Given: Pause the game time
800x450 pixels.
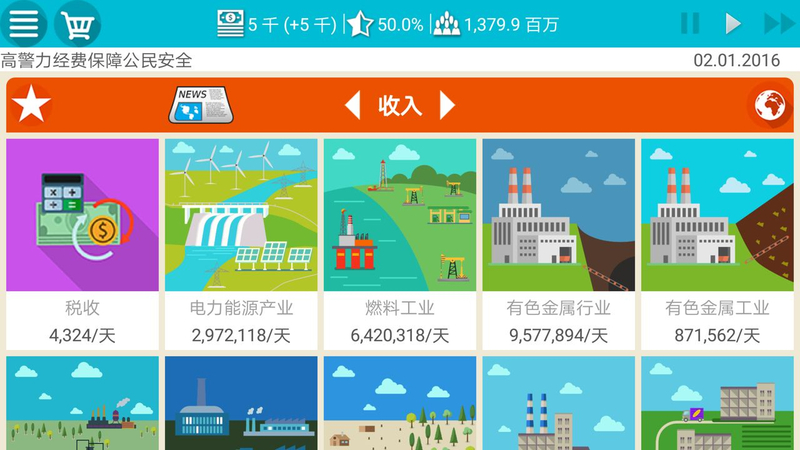Looking at the screenshot, I should 690,23.
